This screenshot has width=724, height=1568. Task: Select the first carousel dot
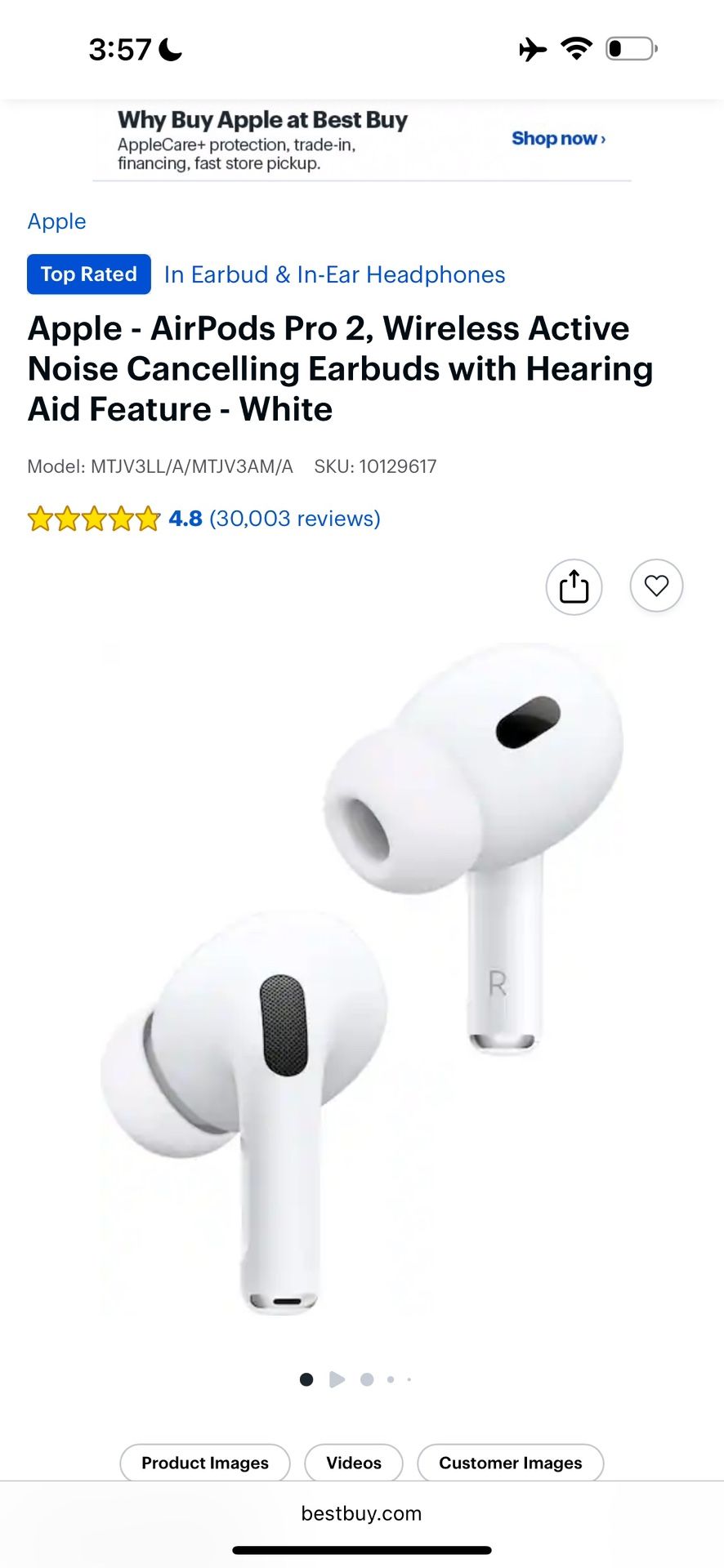[306, 1379]
